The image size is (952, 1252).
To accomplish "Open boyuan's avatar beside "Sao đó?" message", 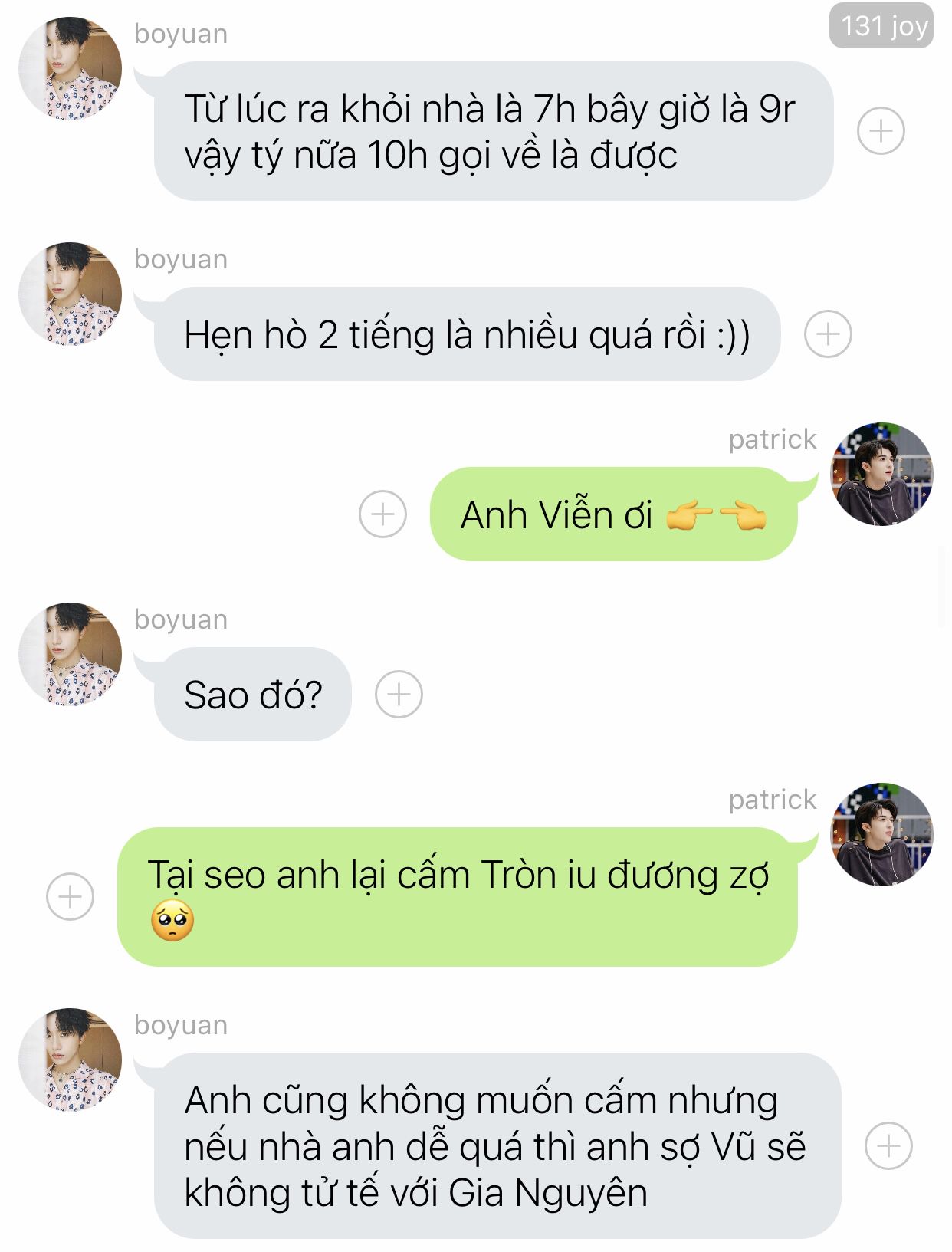I will tap(71, 654).
